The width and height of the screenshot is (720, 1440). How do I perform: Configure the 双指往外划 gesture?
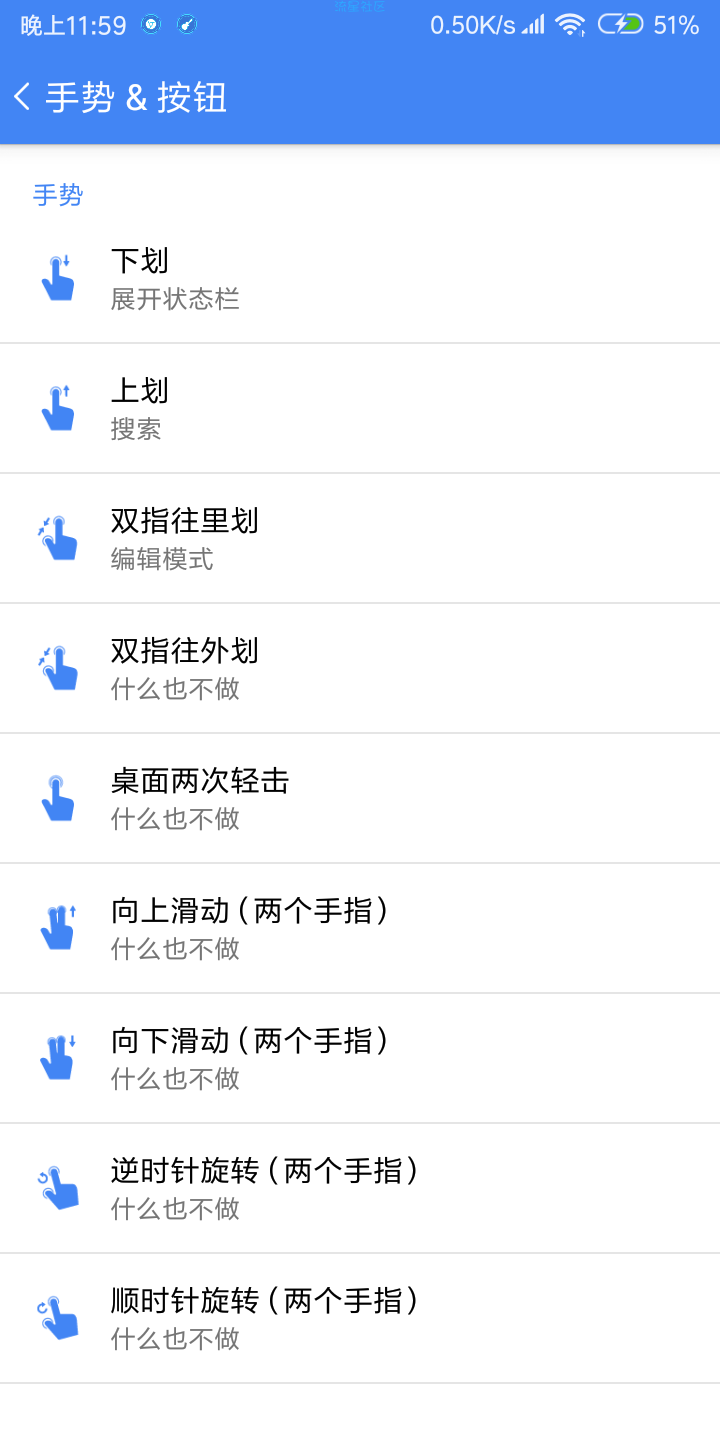pyautogui.click(x=360, y=669)
